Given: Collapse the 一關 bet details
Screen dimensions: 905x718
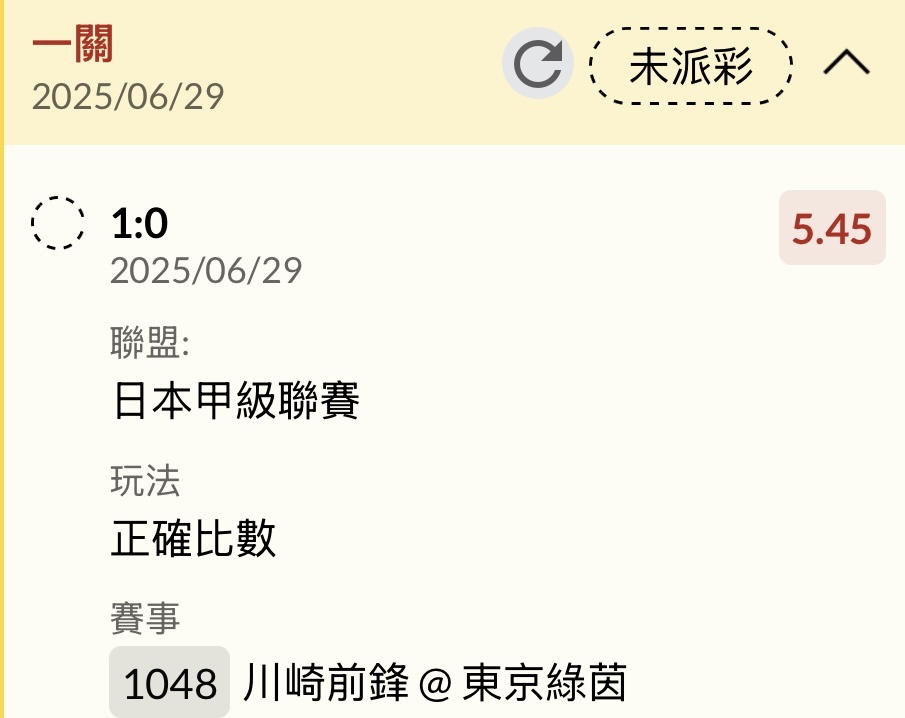Looking at the screenshot, I should pos(846,64).
